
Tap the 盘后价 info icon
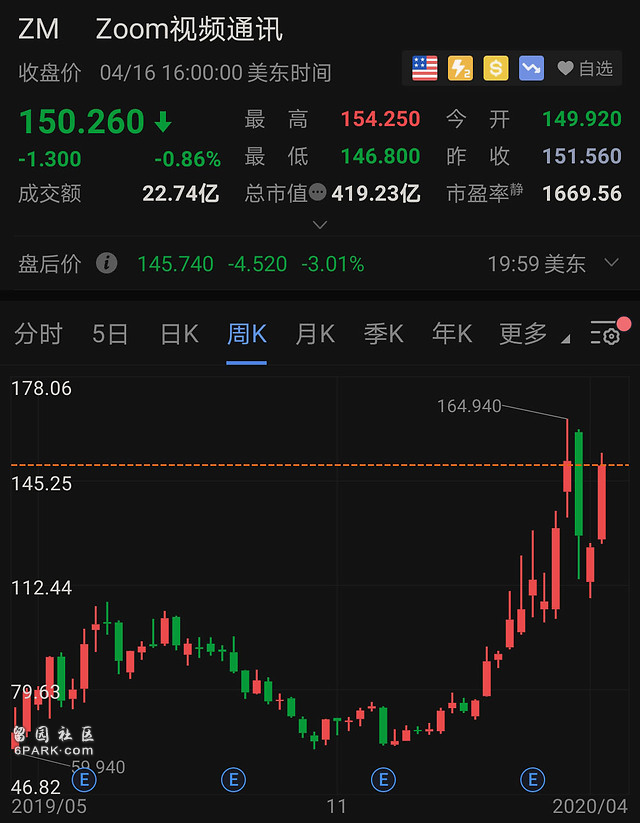[106, 264]
